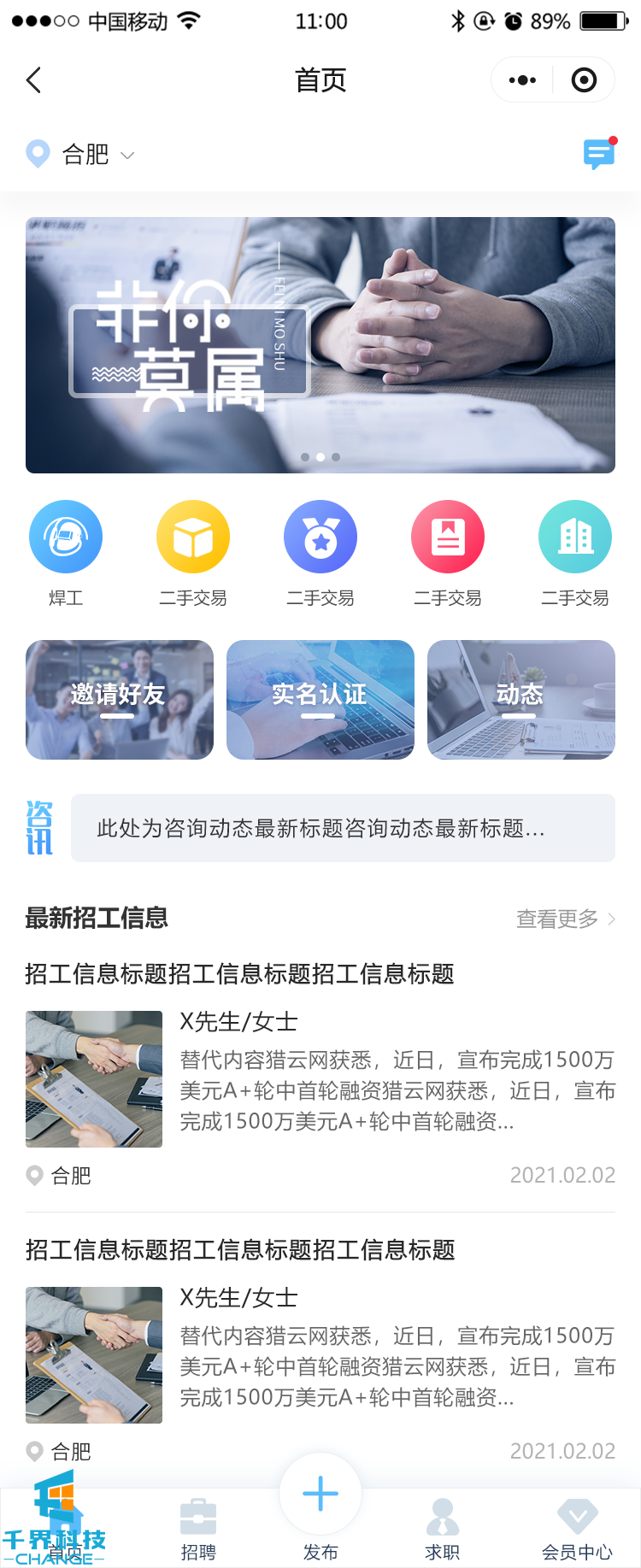Tap 查看更多 for more job listings

pos(565,919)
